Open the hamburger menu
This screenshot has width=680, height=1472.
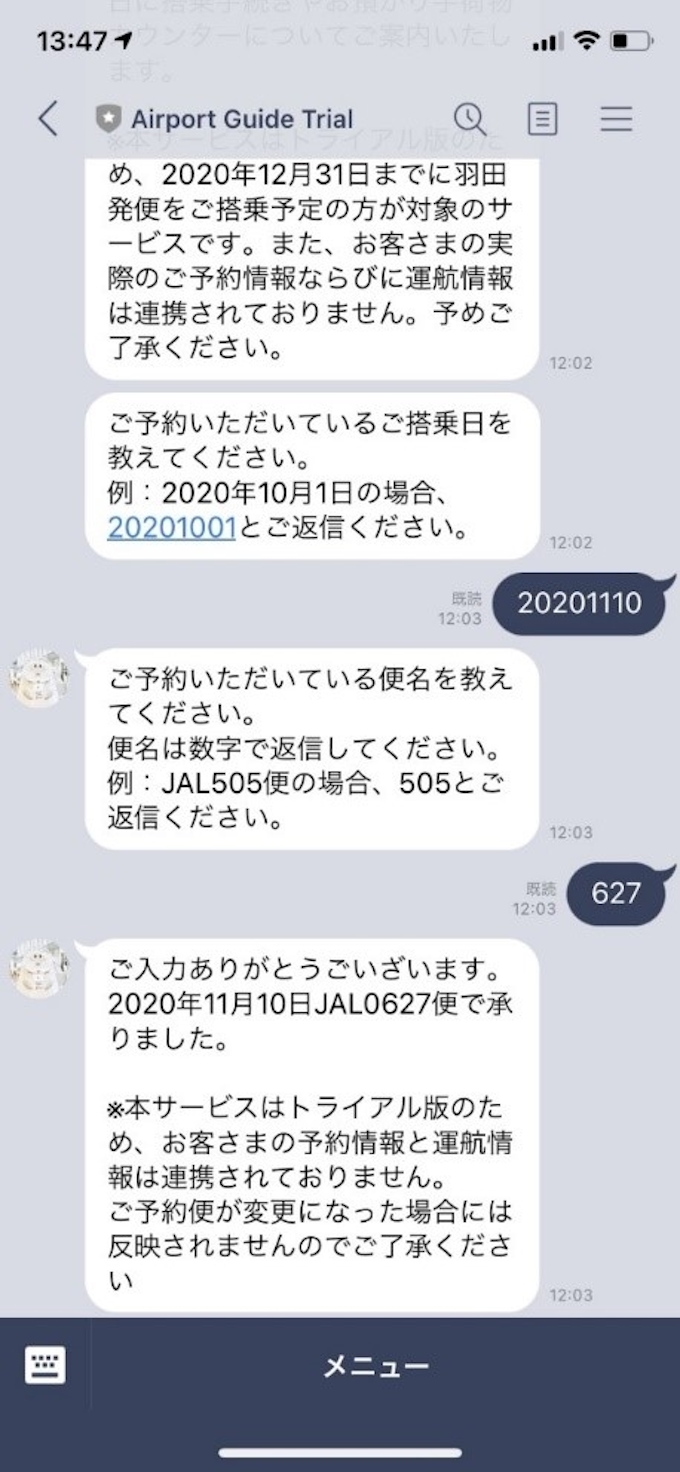tap(616, 119)
